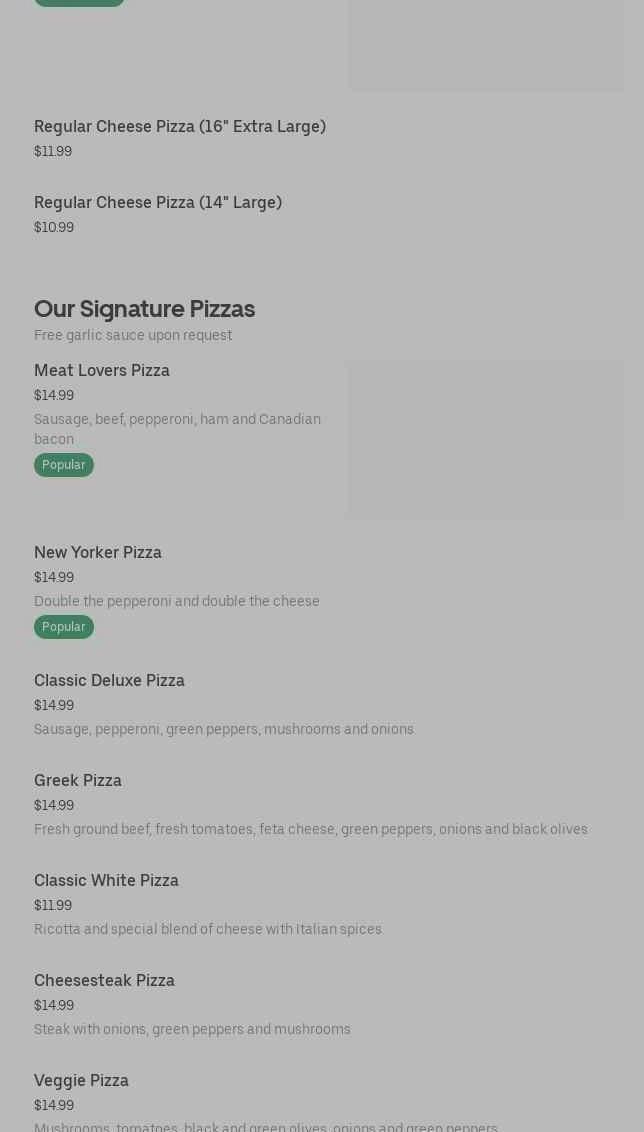The width and height of the screenshot is (644, 1132).
Task: Open Regular Cheese Pizza 16" Extra Large
Action: point(180,127)
